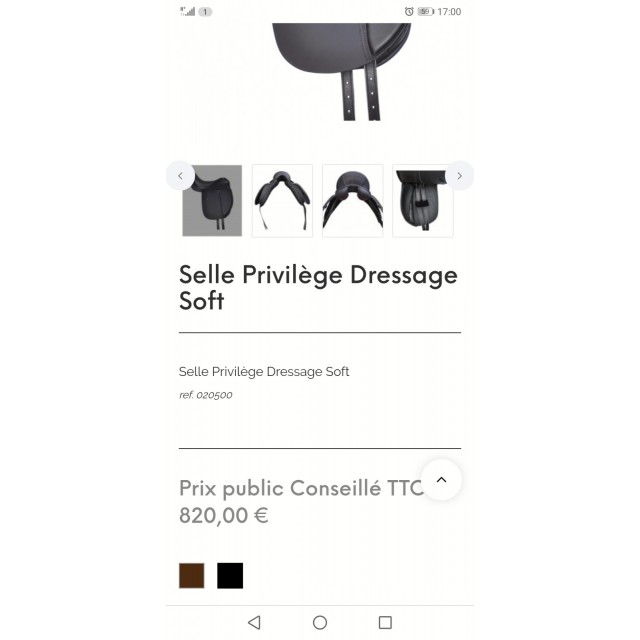The width and height of the screenshot is (640, 640).
Task: Choose the black color swatch
Action: click(230, 576)
